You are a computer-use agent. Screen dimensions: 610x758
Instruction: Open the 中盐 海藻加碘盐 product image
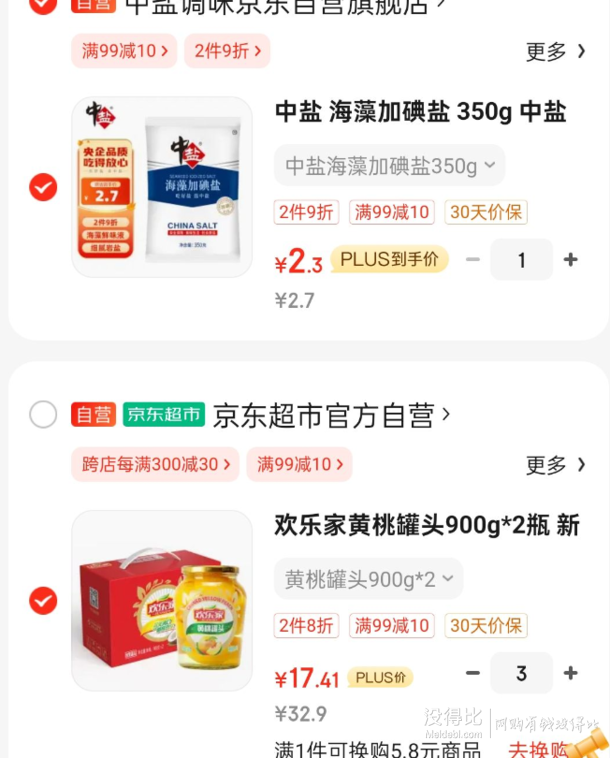click(x=162, y=187)
